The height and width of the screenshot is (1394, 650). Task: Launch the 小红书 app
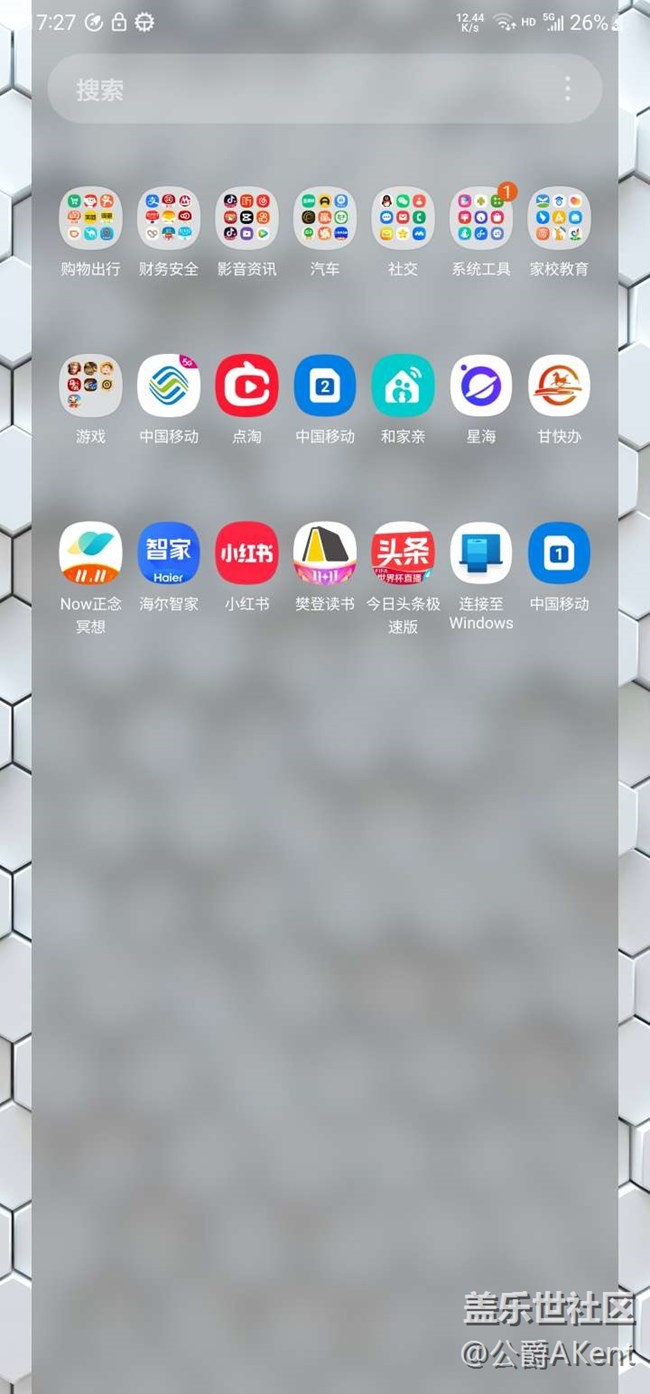pos(246,553)
